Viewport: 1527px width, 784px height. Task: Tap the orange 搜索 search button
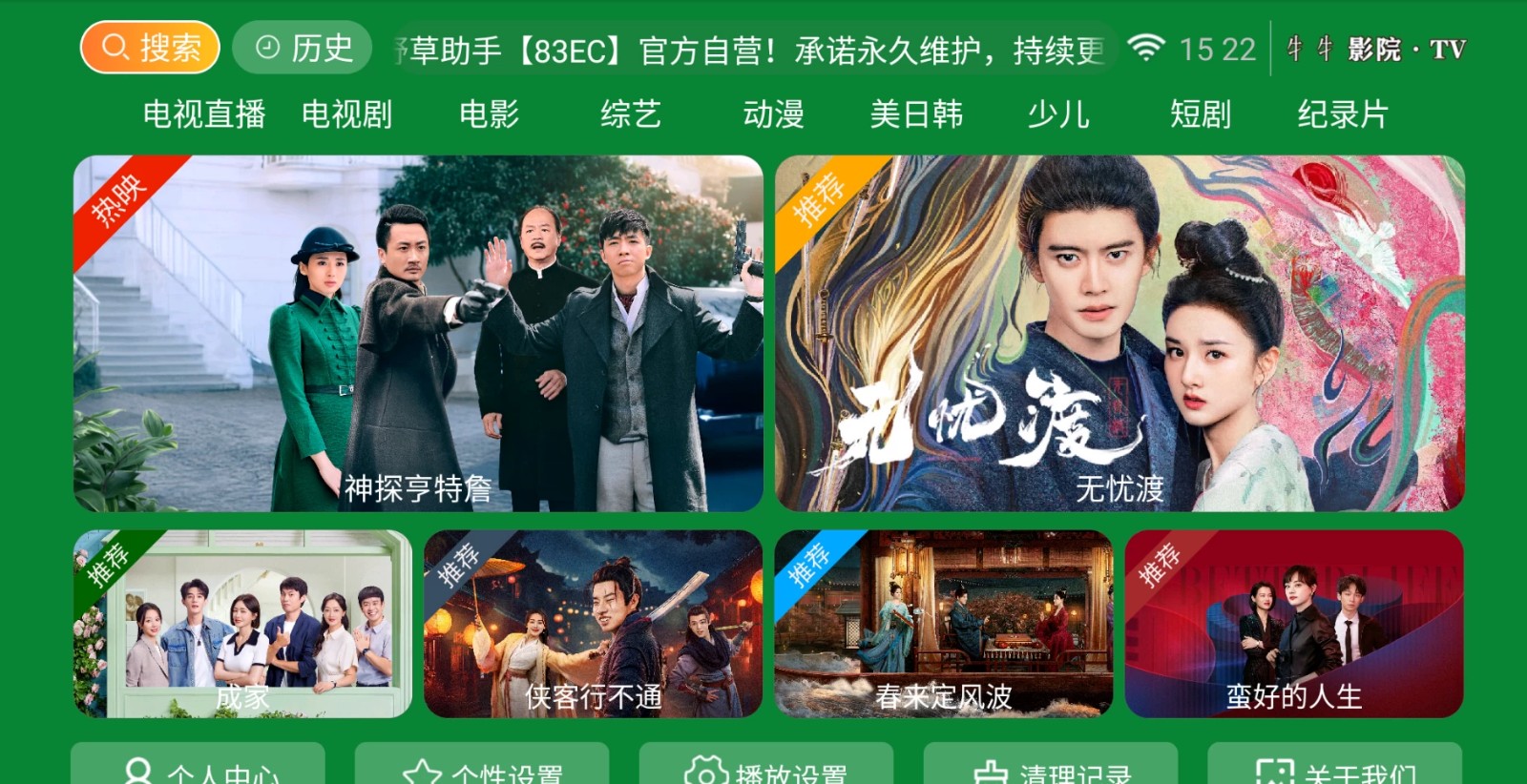150,48
